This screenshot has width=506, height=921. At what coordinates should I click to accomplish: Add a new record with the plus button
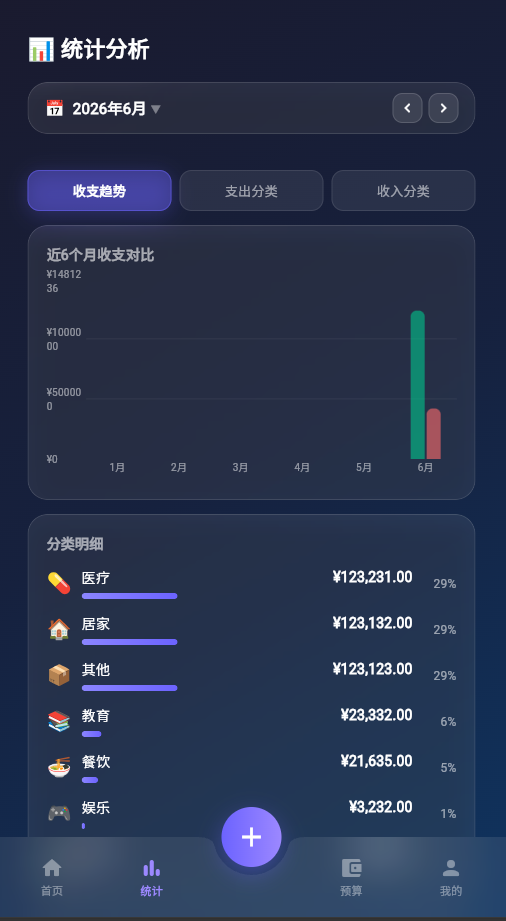pyautogui.click(x=252, y=837)
